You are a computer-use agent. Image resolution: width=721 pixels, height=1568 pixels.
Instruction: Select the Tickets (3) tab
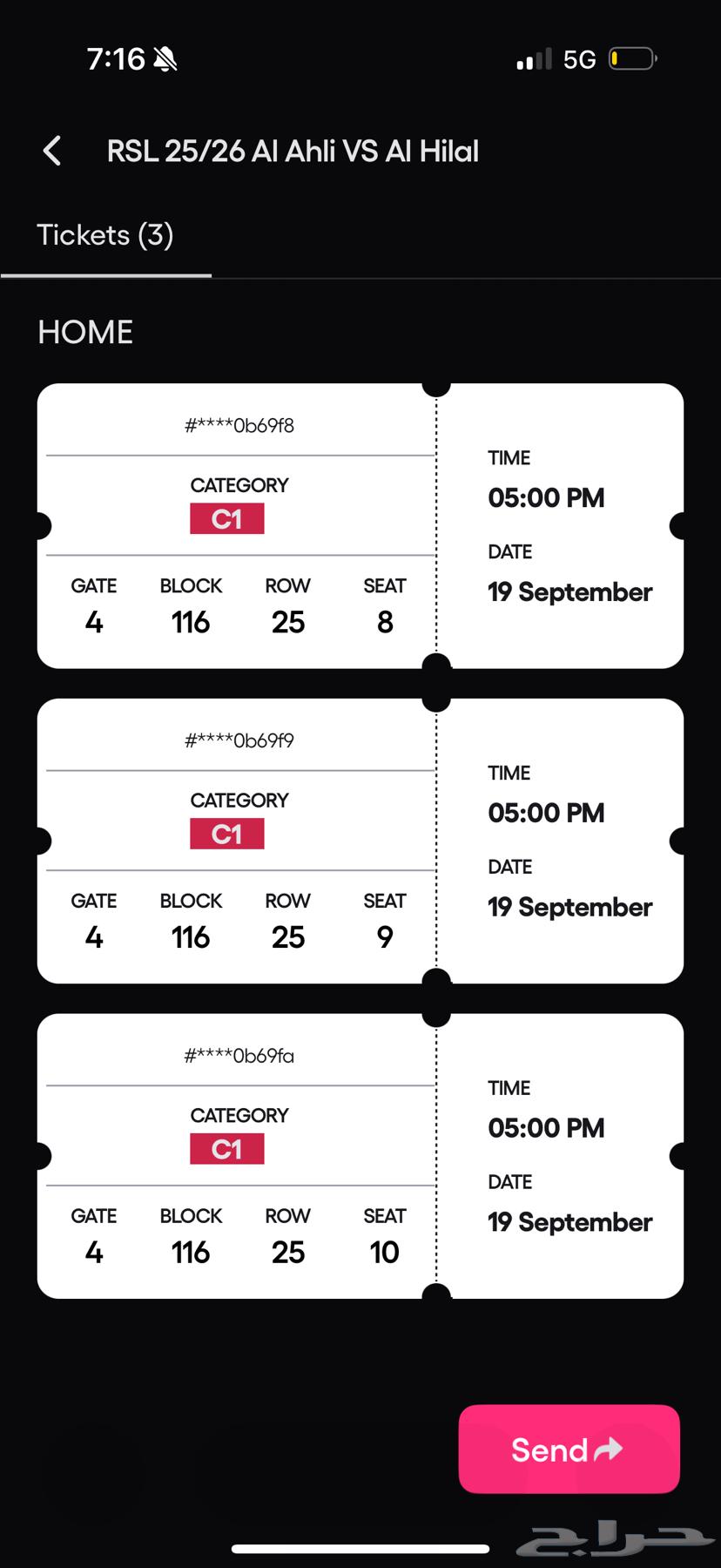pyautogui.click(x=105, y=235)
